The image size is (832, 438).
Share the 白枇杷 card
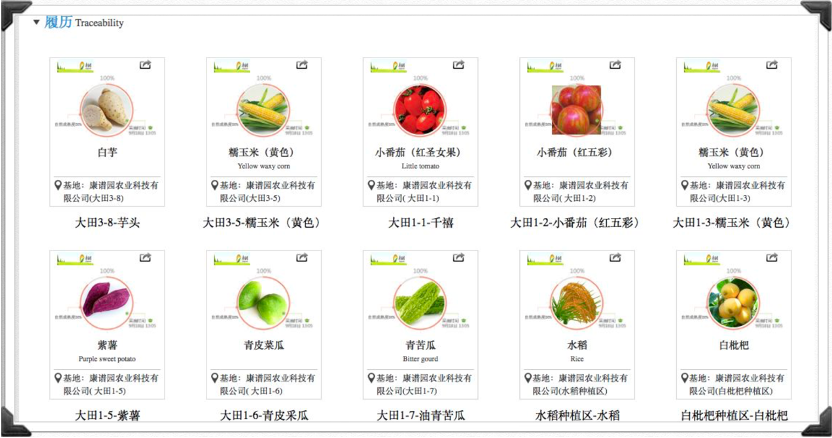[x=772, y=258]
